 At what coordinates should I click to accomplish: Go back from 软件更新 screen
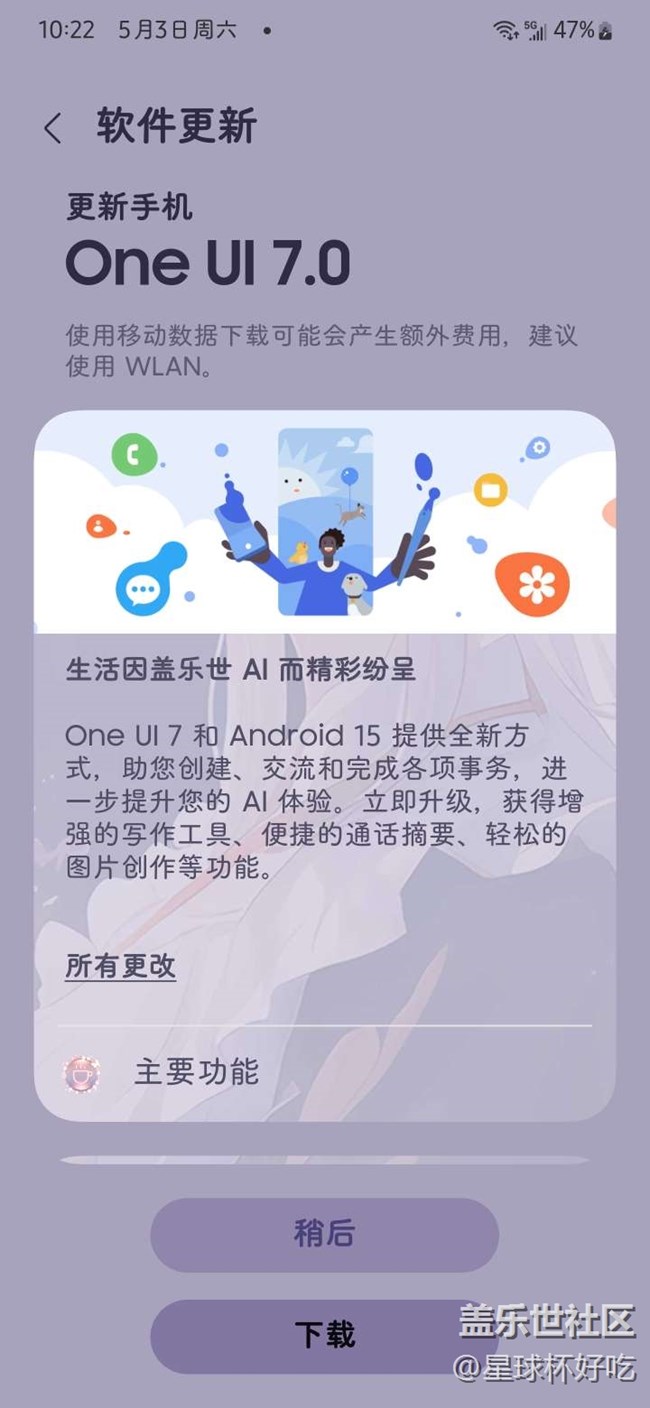(53, 128)
